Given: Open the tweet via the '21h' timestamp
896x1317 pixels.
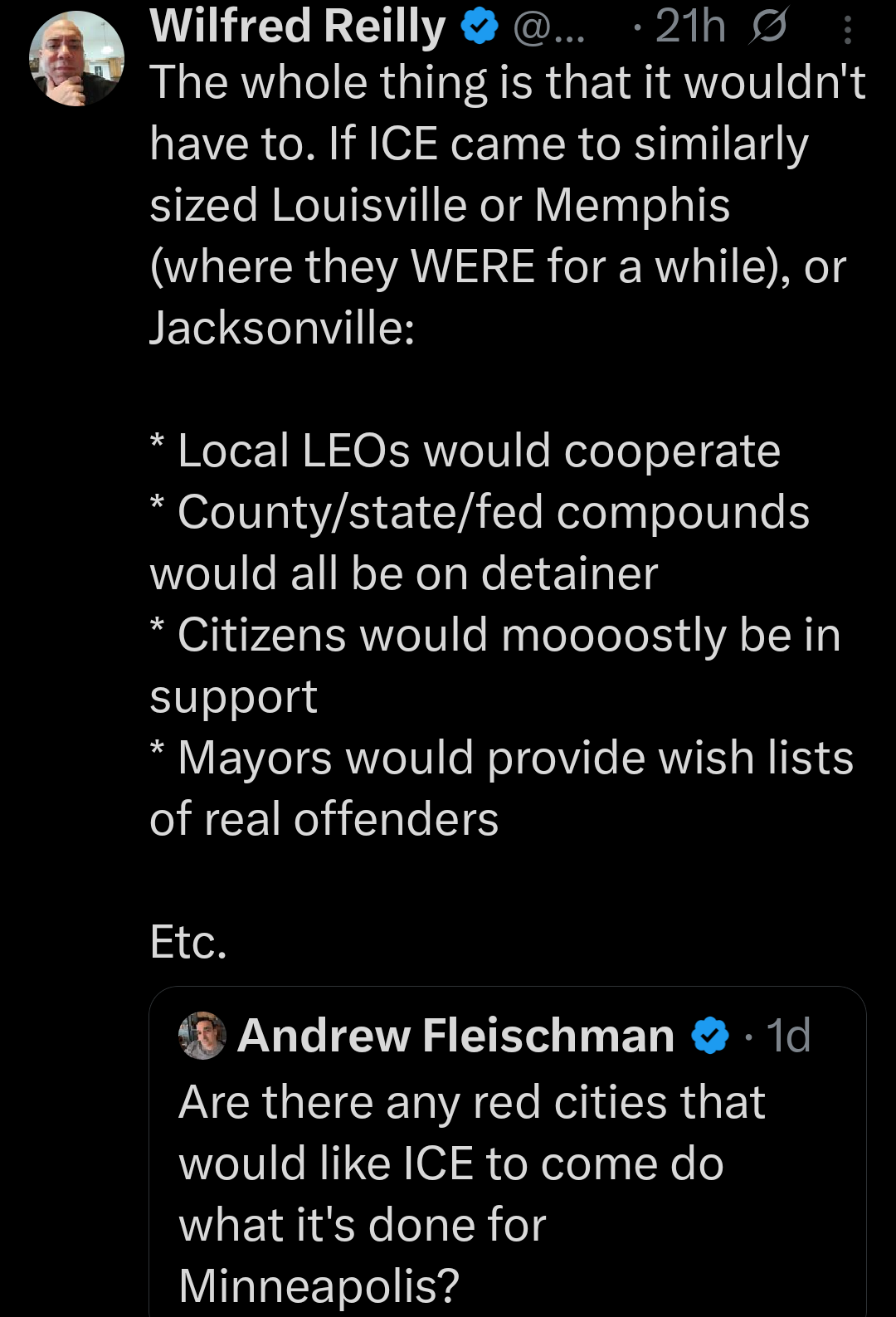Looking at the screenshot, I should click(x=688, y=25).
